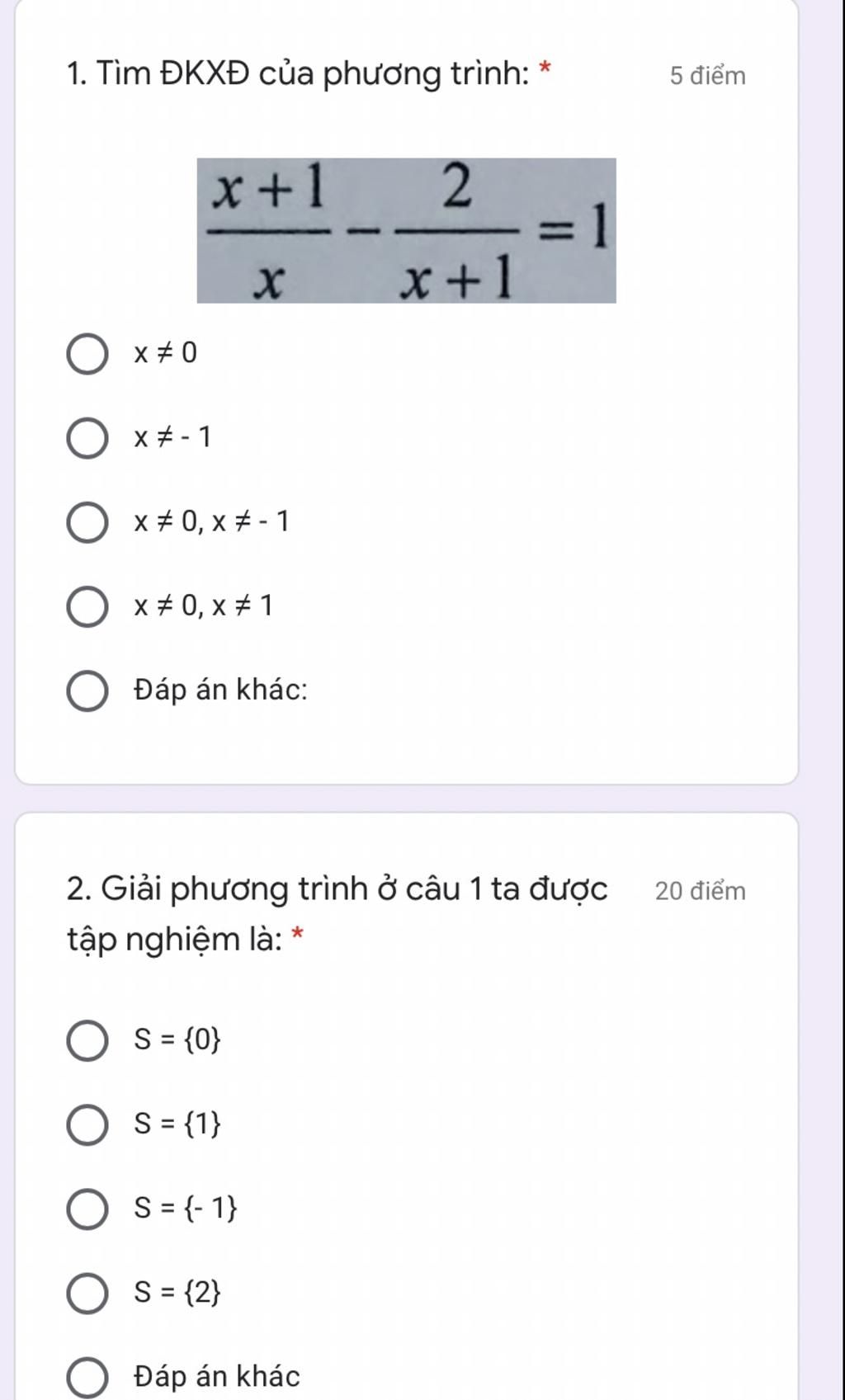
Task: Pick the answer x ≠ 0, x ≠ - 1
Action: point(87,523)
